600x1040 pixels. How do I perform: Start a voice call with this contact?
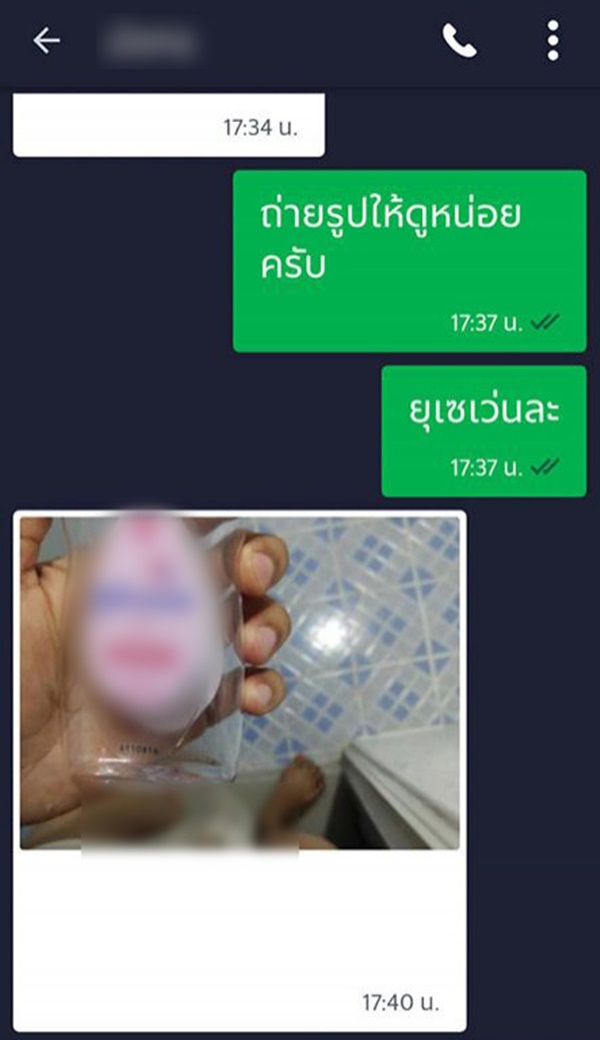pos(459,41)
